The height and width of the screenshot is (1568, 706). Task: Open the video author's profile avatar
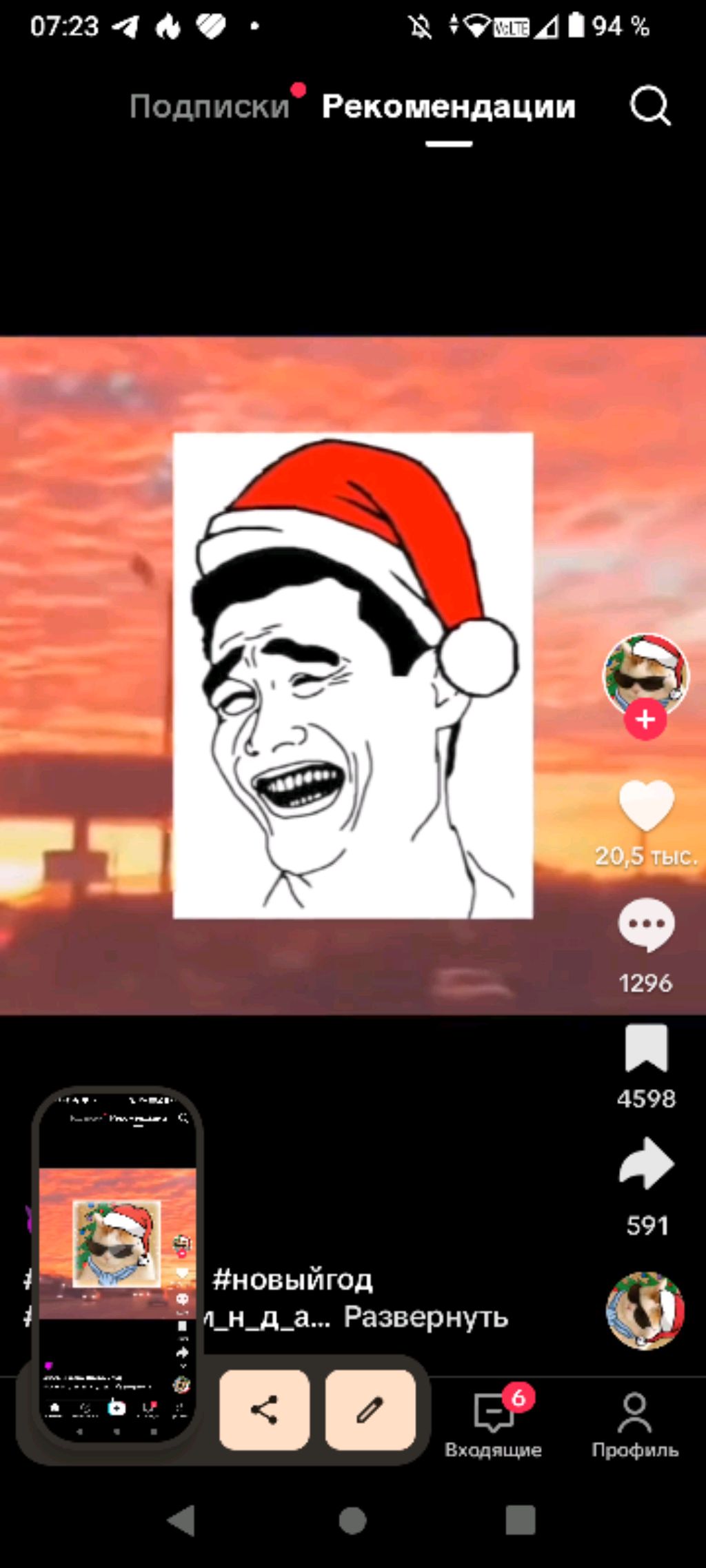pos(645,673)
